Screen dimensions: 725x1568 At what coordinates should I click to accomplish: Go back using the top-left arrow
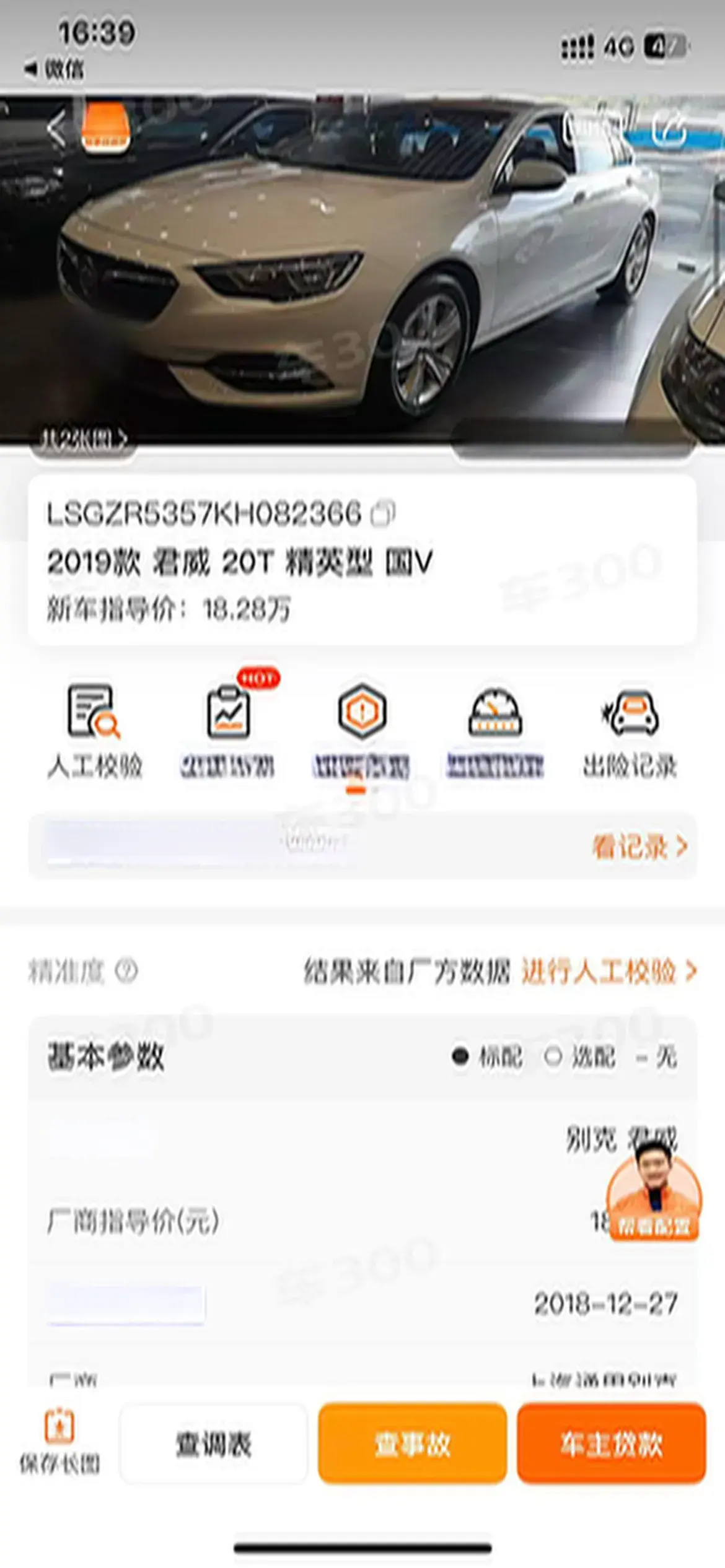tap(56, 129)
